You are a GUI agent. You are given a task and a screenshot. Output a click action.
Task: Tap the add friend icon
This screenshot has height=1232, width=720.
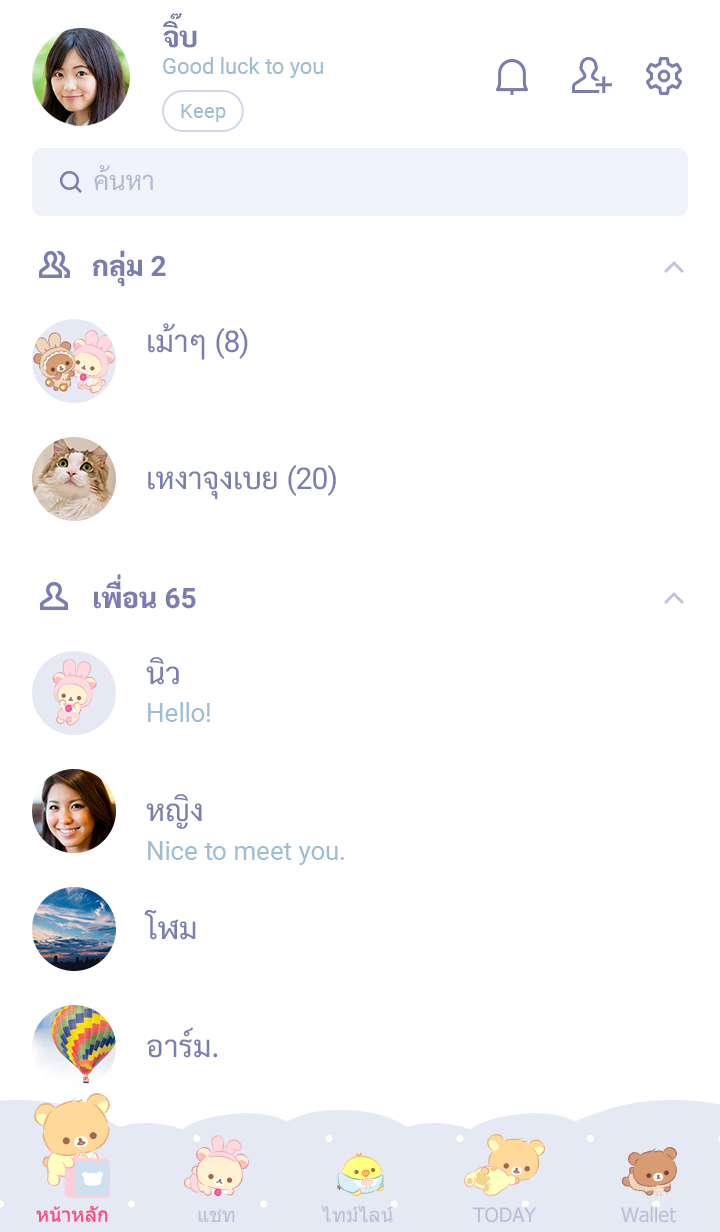(591, 77)
